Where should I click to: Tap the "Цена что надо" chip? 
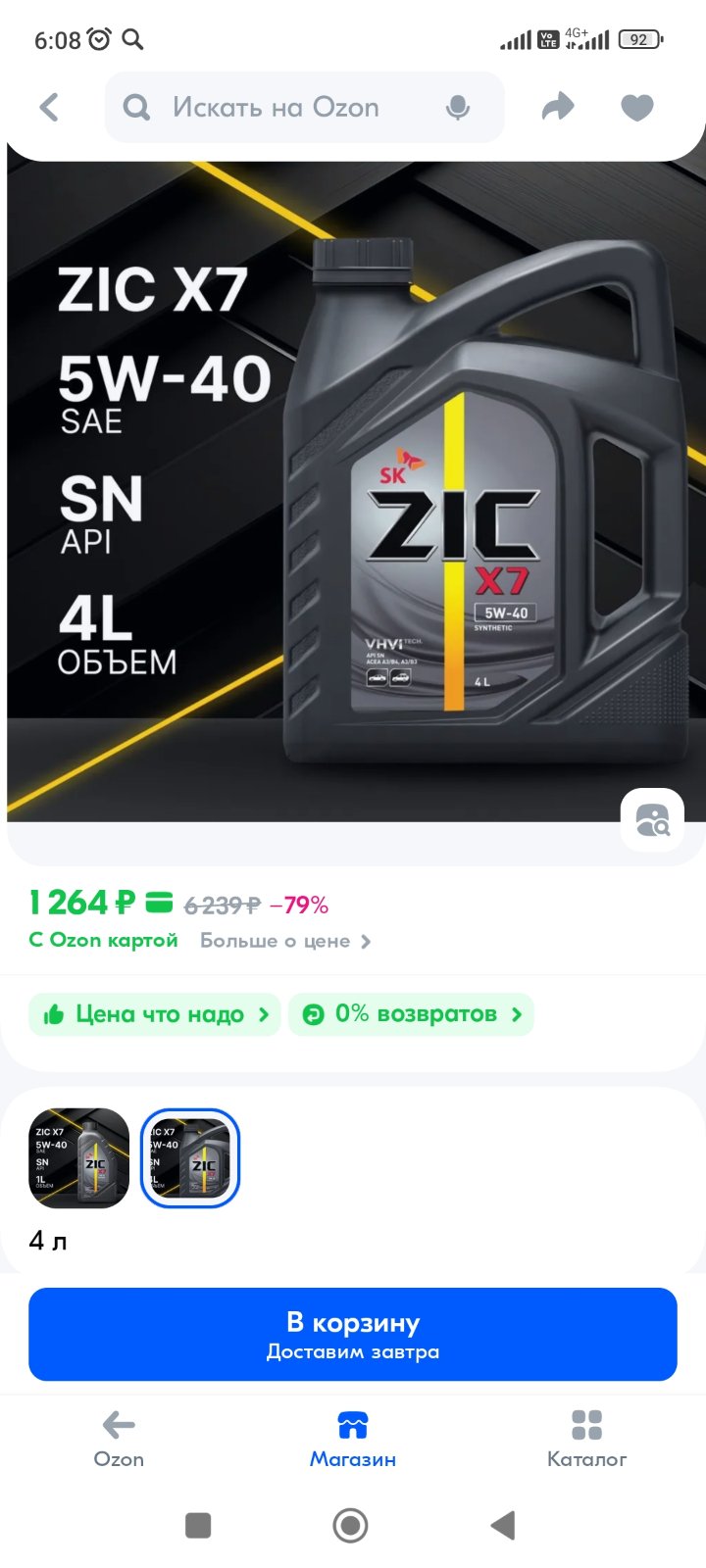point(155,1014)
